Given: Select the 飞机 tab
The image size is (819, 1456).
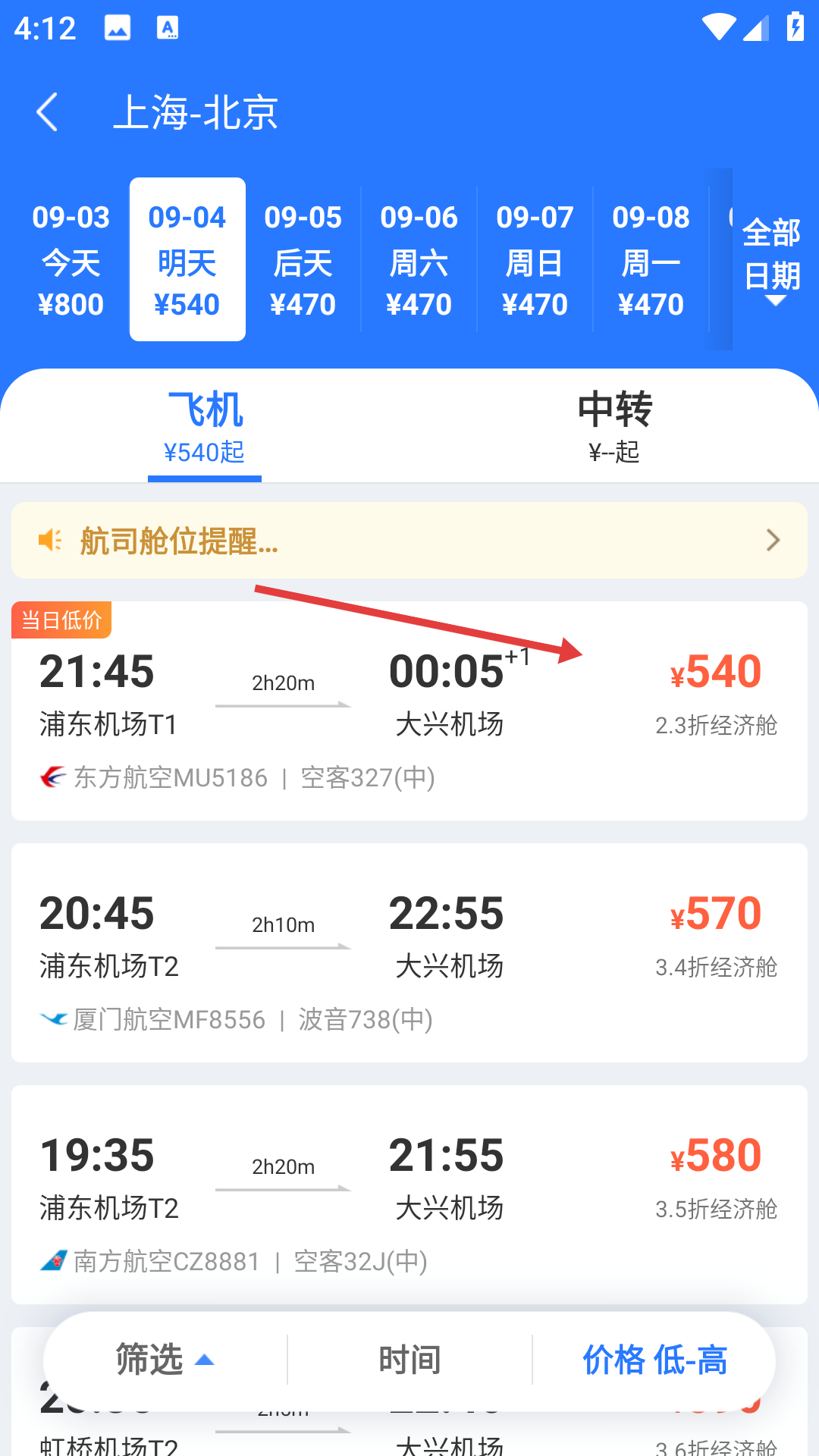Looking at the screenshot, I should coord(205,426).
